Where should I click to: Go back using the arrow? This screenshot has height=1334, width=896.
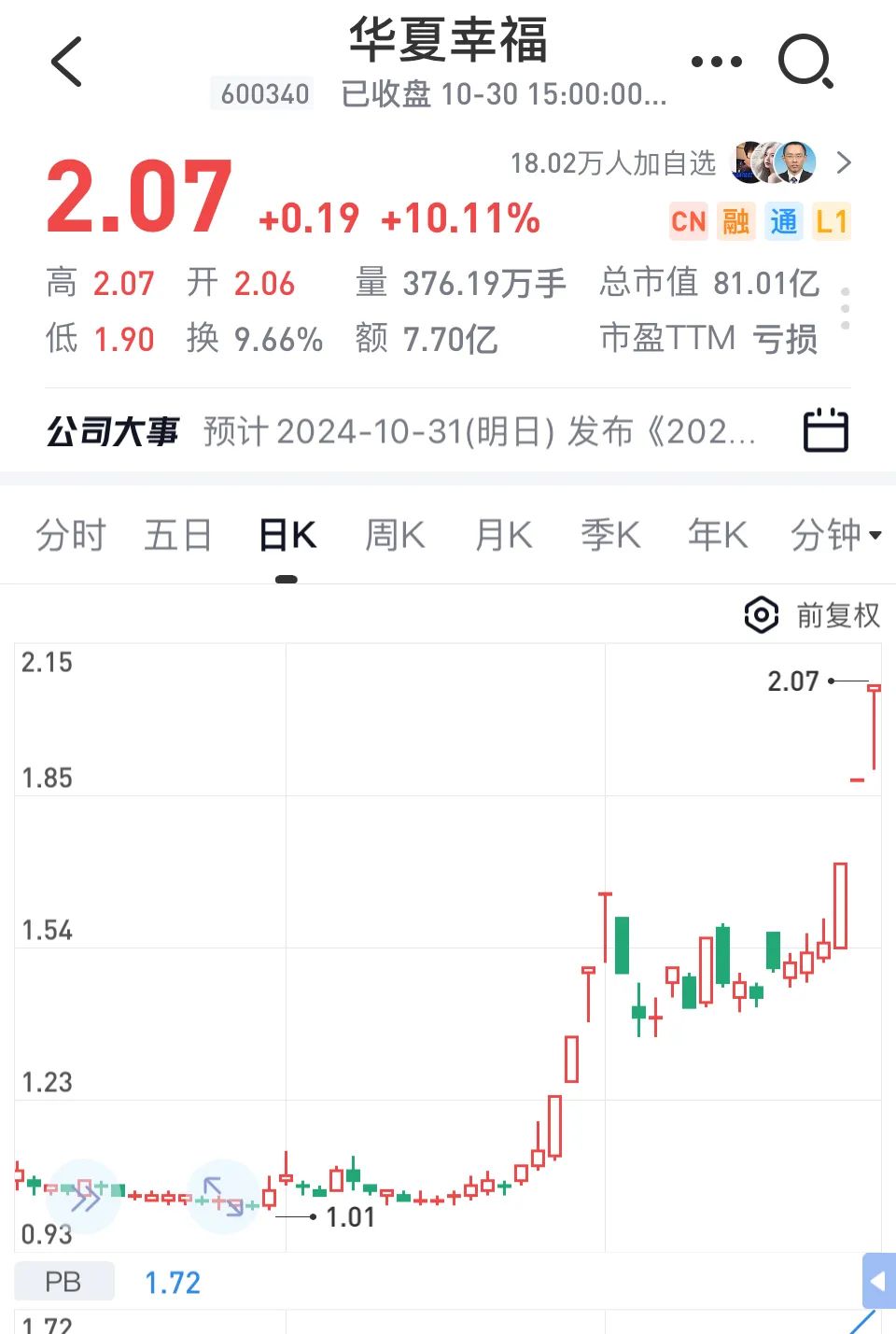(x=67, y=63)
